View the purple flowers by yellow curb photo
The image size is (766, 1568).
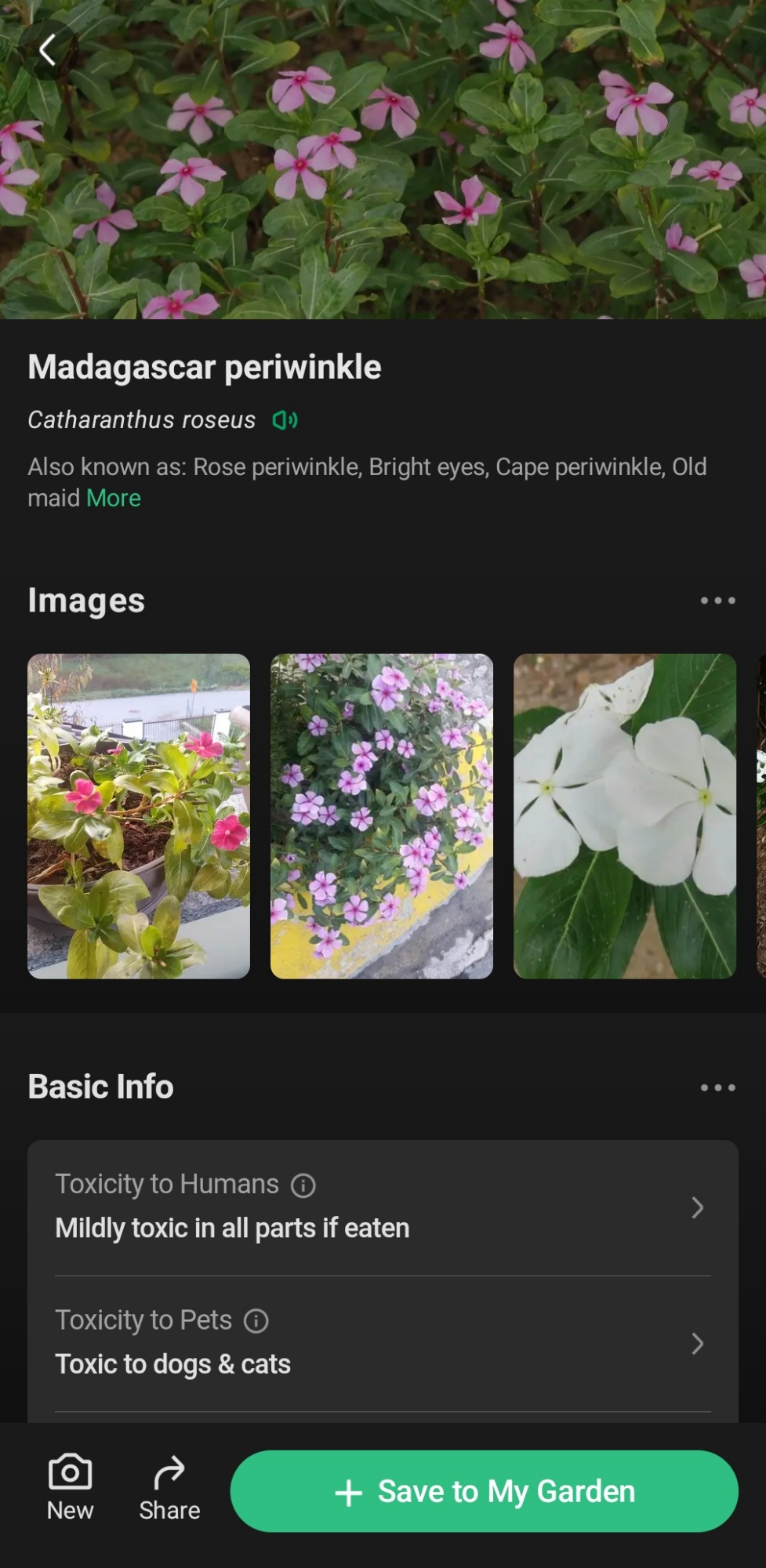[x=382, y=816]
